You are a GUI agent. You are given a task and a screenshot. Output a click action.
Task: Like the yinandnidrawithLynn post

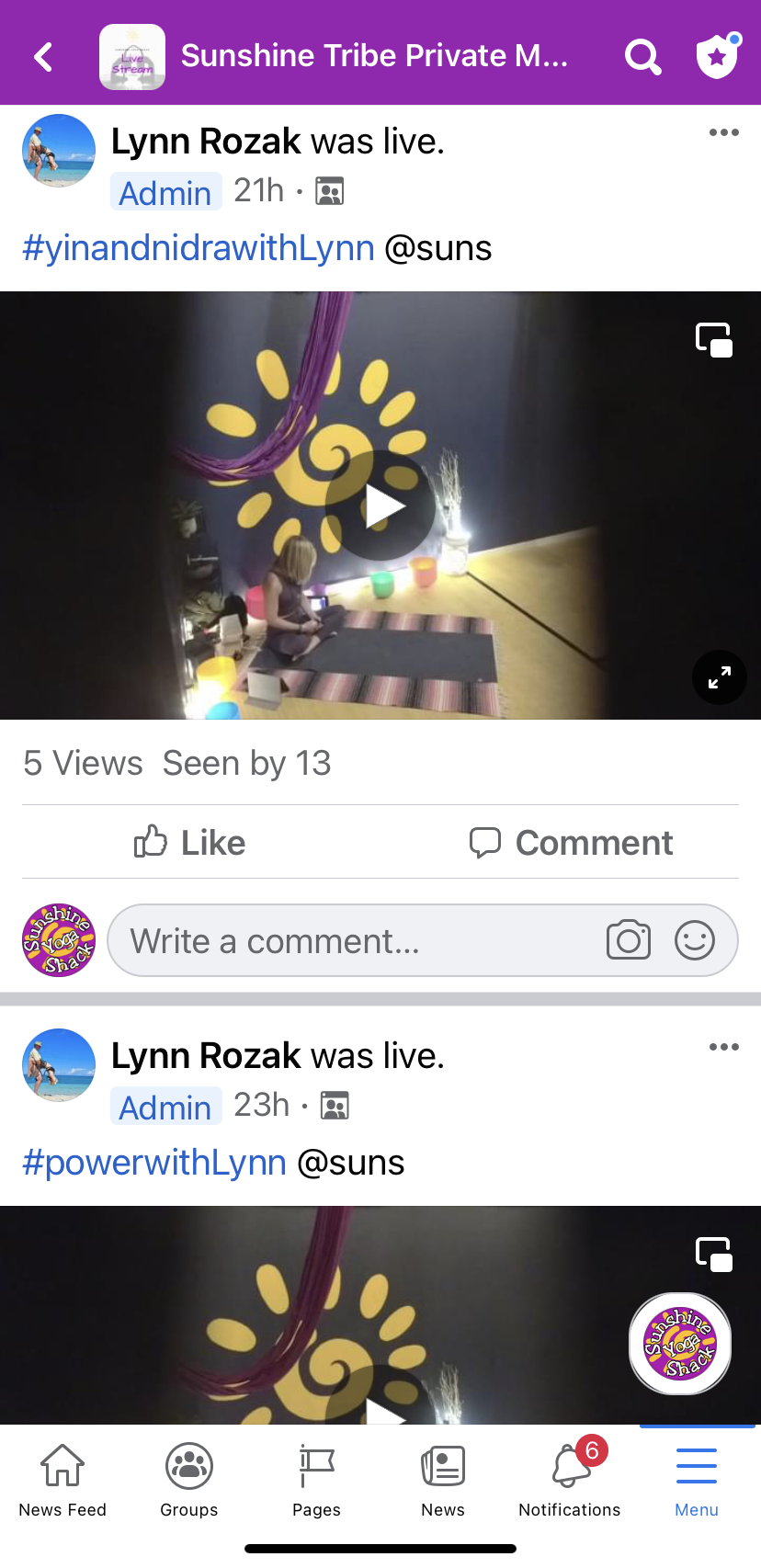(x=190, y=842)
